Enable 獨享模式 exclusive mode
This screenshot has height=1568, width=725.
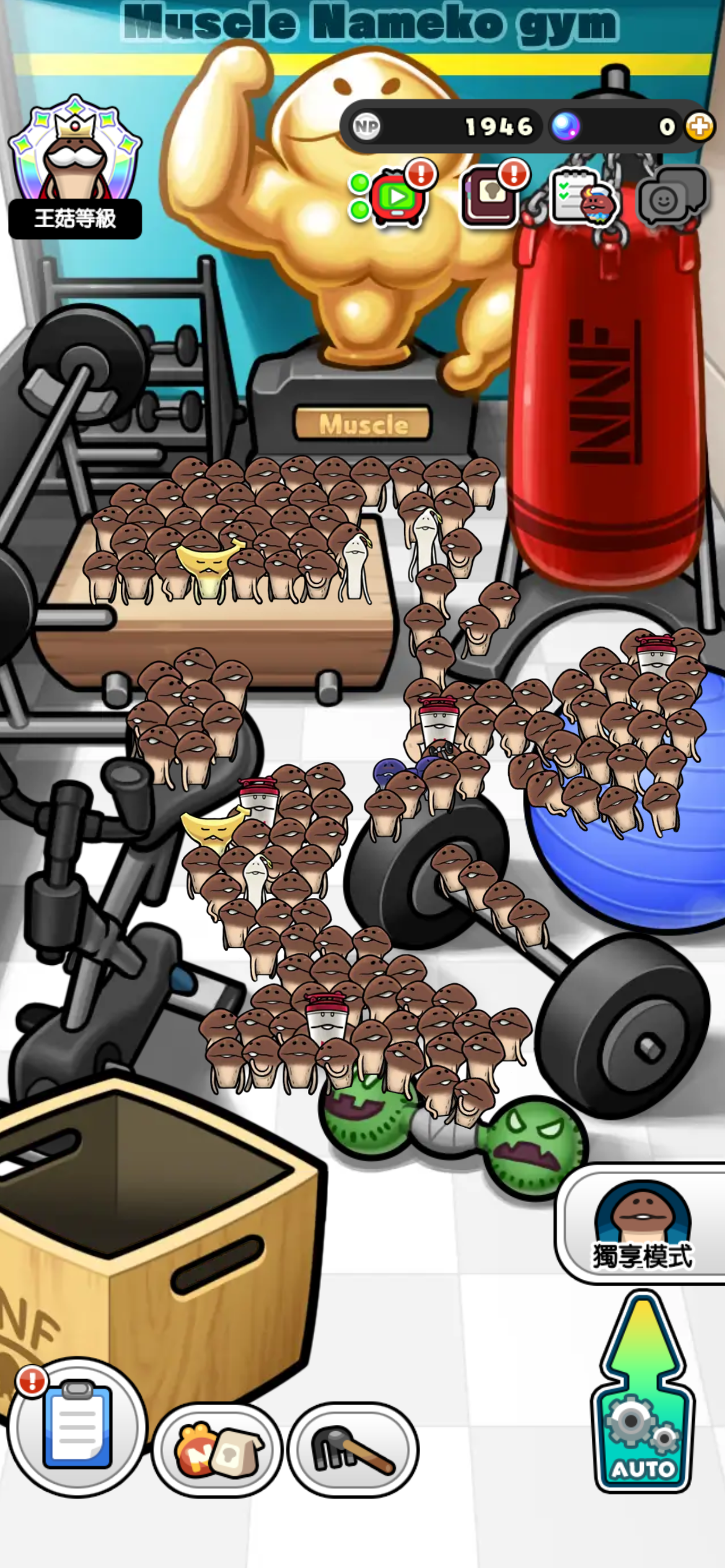[642, 1227]
